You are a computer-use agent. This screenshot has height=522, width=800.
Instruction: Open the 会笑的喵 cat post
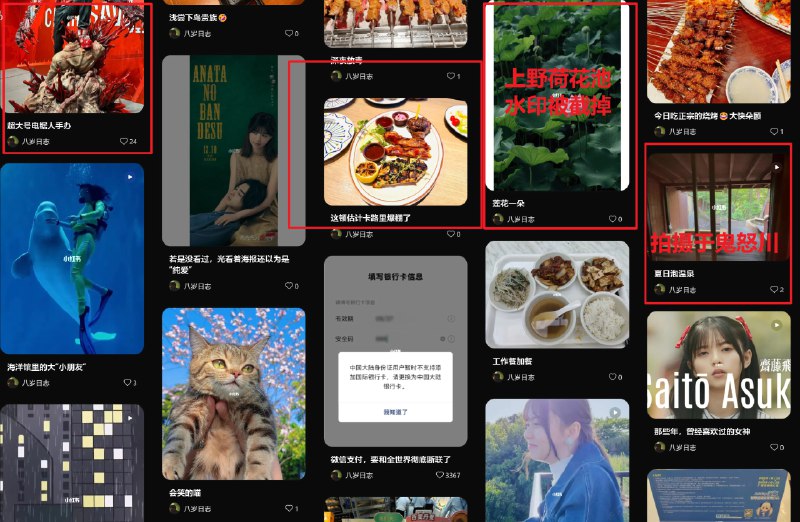point(233,393)
